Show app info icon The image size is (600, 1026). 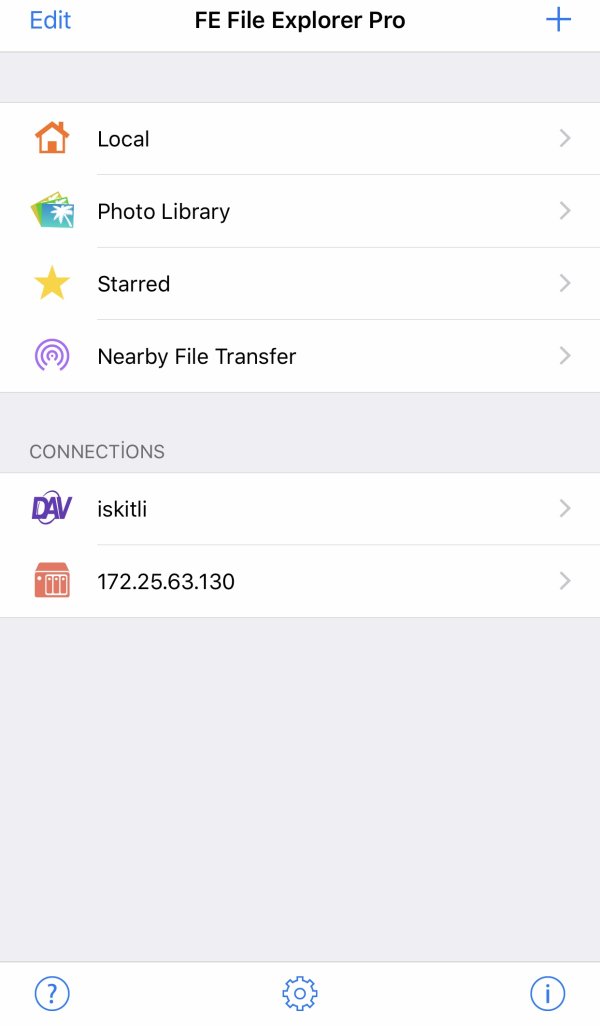(x=547, y=993)
